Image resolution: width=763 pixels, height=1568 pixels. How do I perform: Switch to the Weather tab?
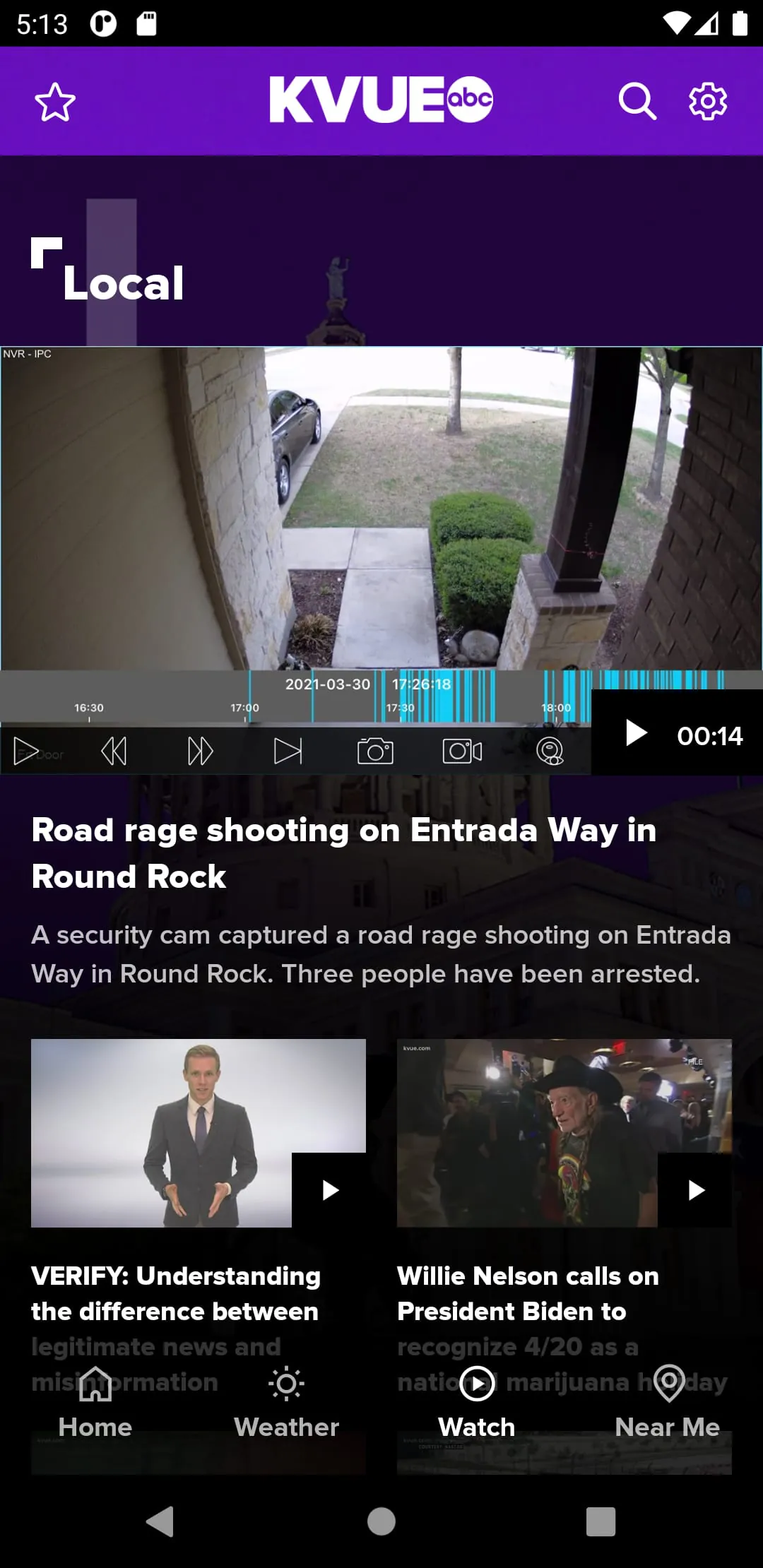pyautogui.click(x=286, y=1402)
